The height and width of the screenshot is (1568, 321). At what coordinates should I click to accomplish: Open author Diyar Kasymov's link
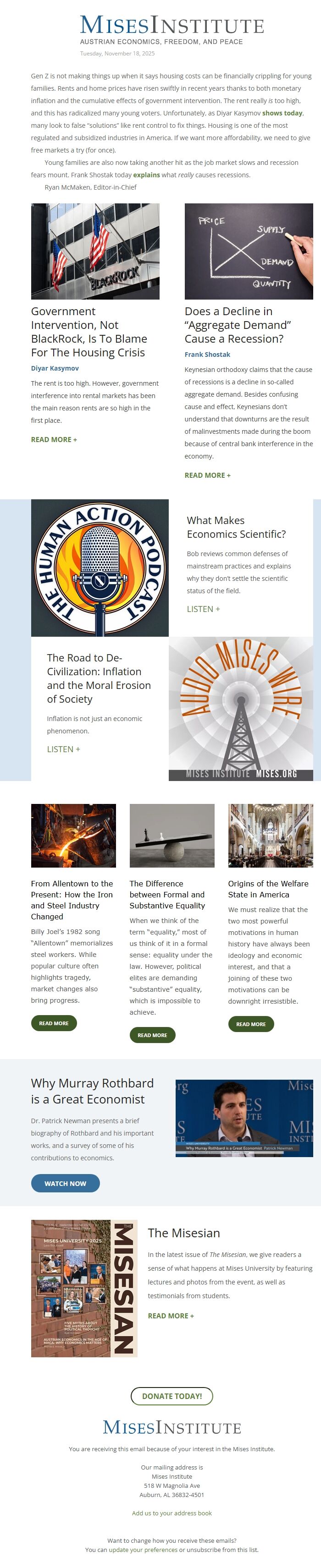pyautogui.click(x=55, y=368)
